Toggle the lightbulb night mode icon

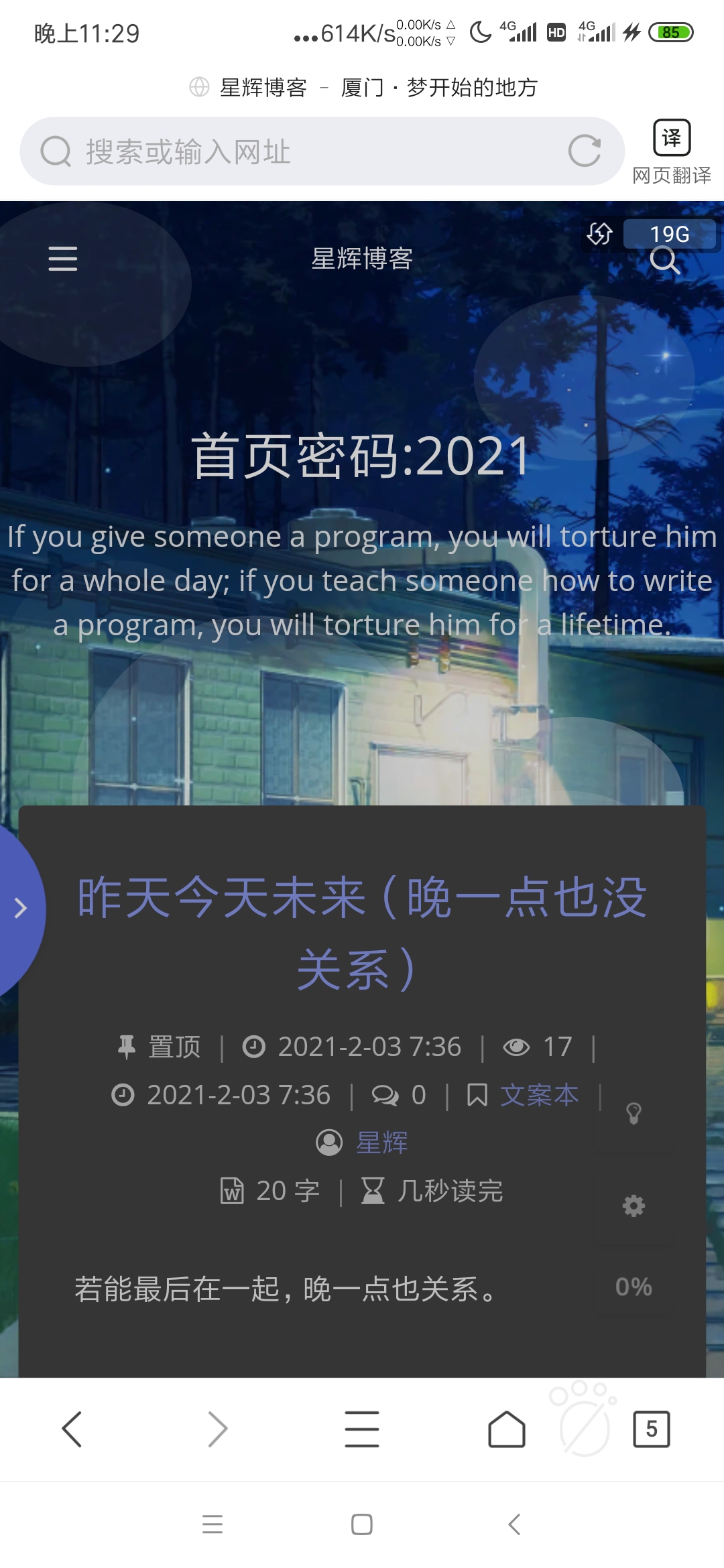[633, 1113]
